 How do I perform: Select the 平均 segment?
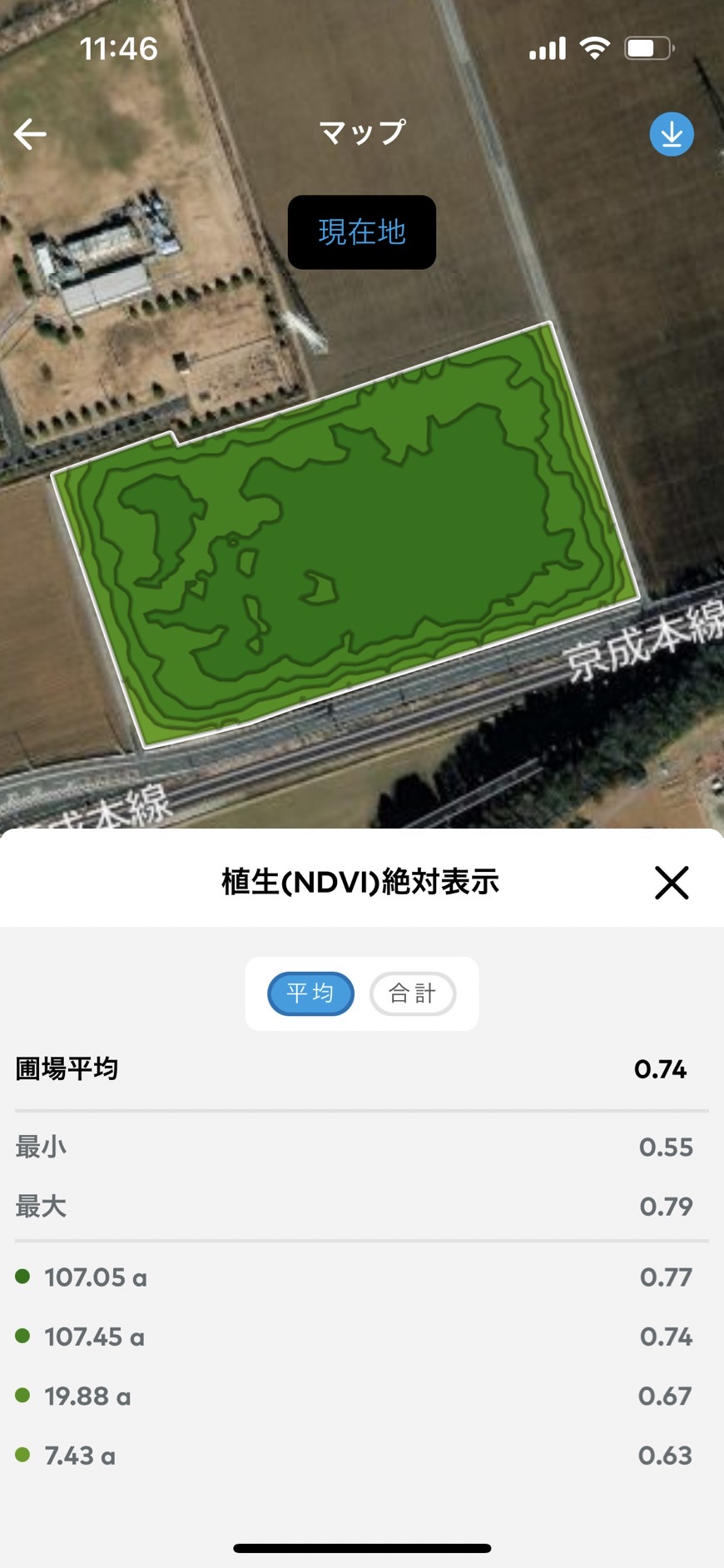click(x=310, y=993)
